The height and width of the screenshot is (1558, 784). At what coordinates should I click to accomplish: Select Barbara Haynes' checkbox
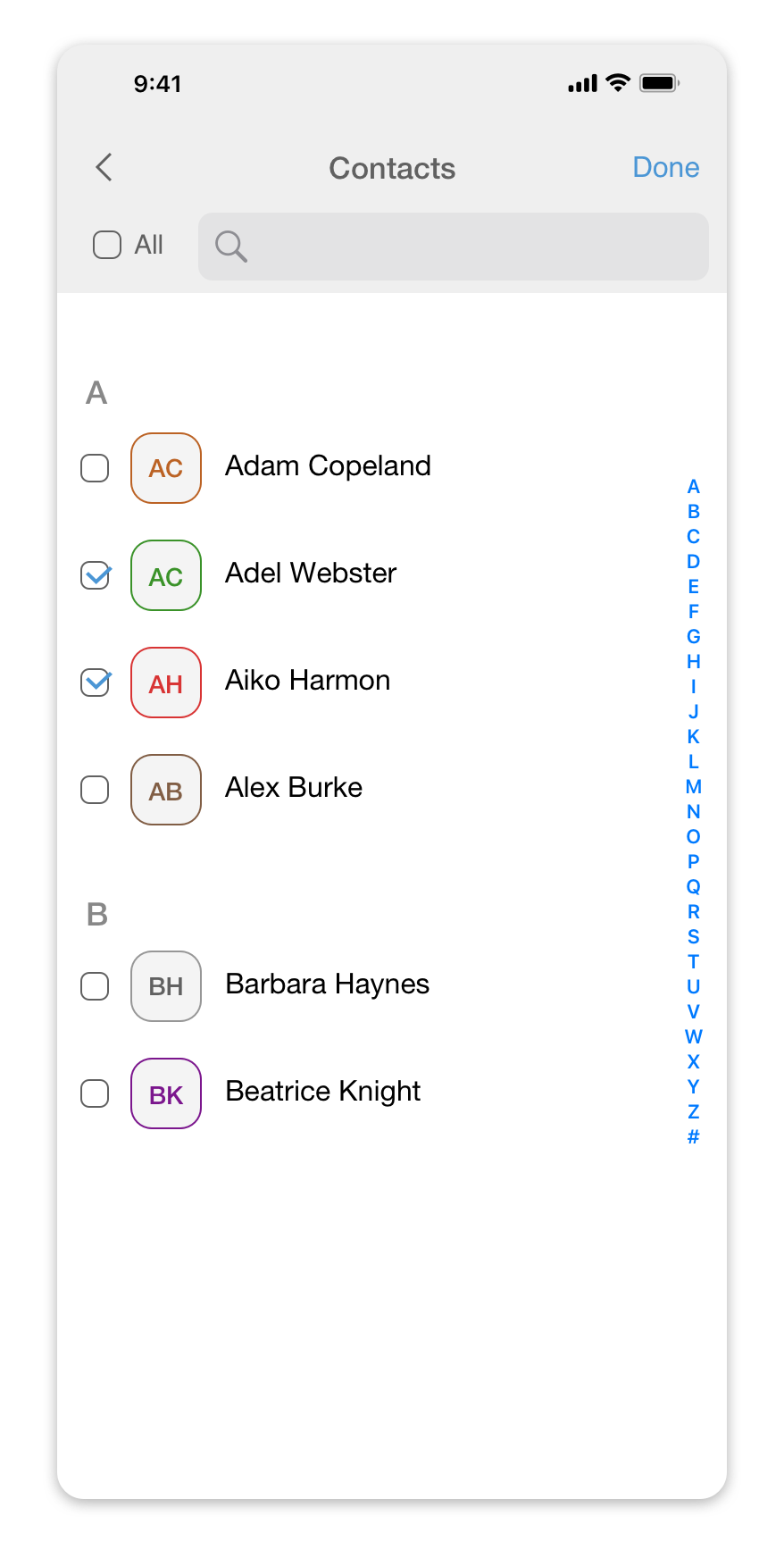click(x=95, y=986)
